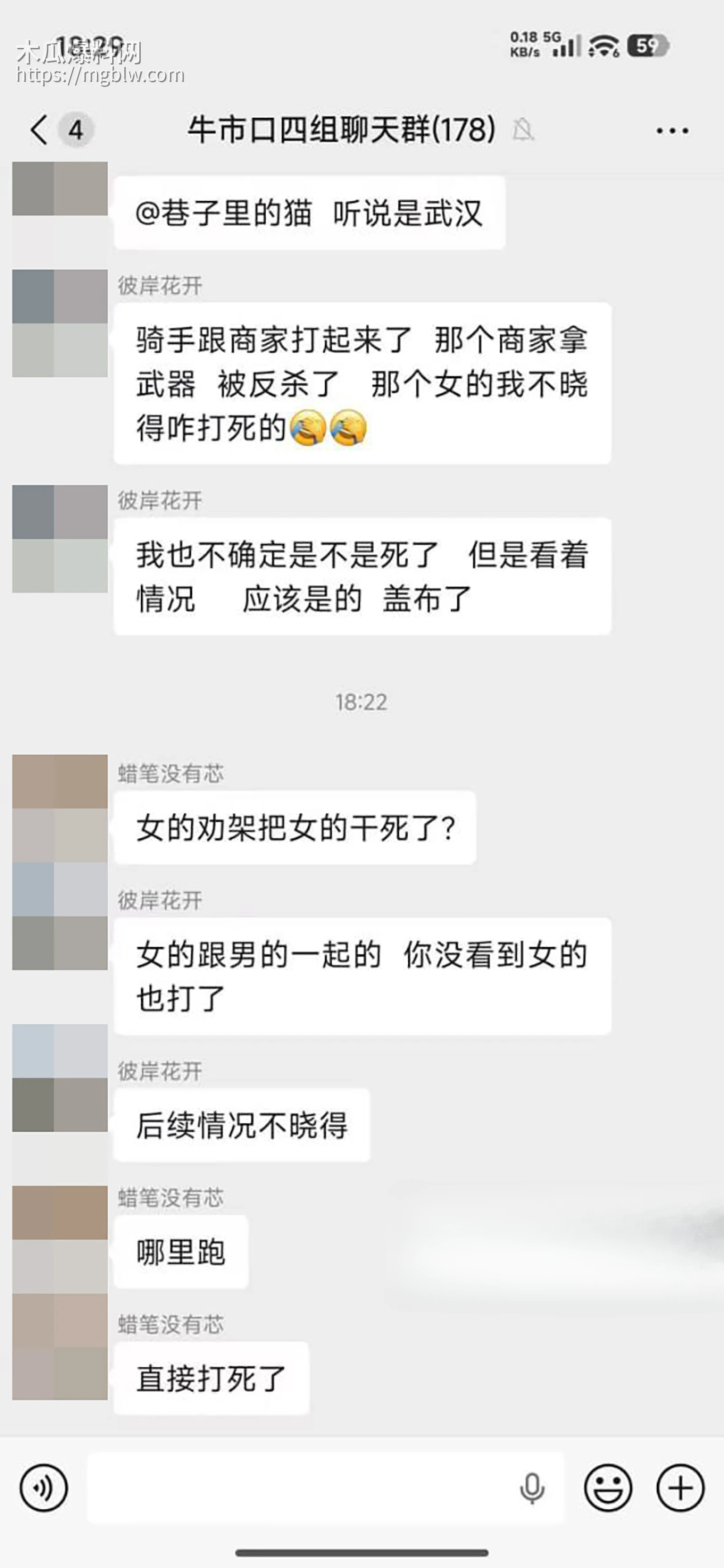
Task: Tap the 18:22 timestamp divider
Action: [x=362, y=702]
